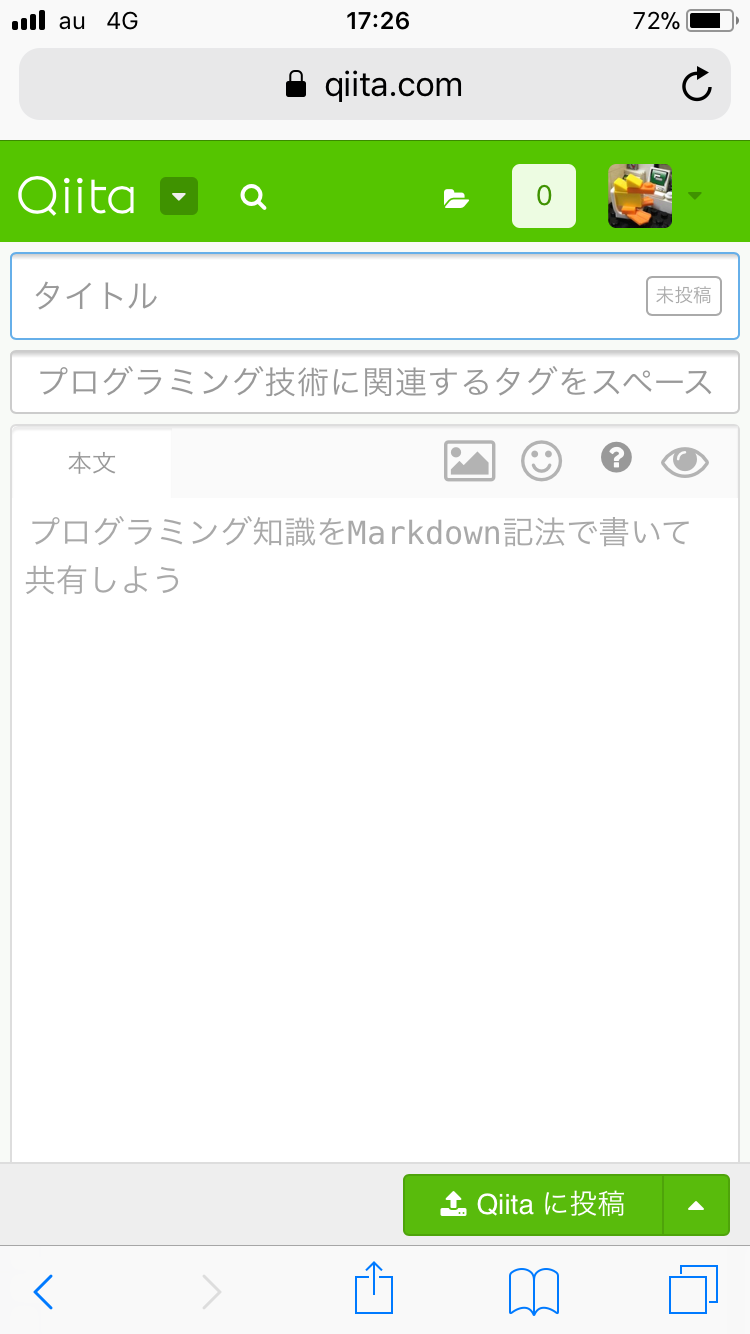Image resolution: width=750 pixels, height=1334 pixels.
Task: Open the search magnifier in header
Action: pos(254,197)
